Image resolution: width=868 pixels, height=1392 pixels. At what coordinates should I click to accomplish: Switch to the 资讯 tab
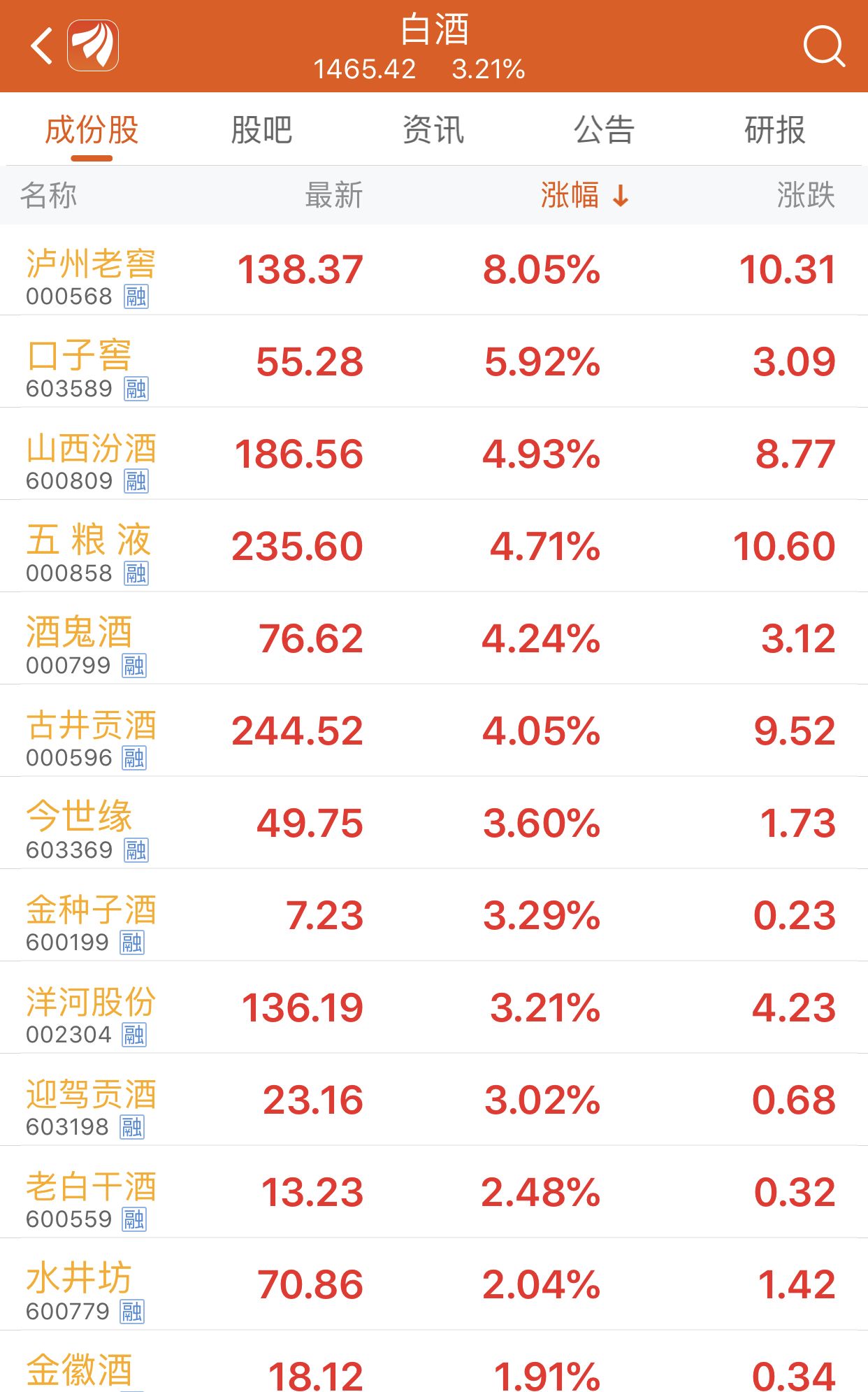pyautogui.click(x=433, y=130)
